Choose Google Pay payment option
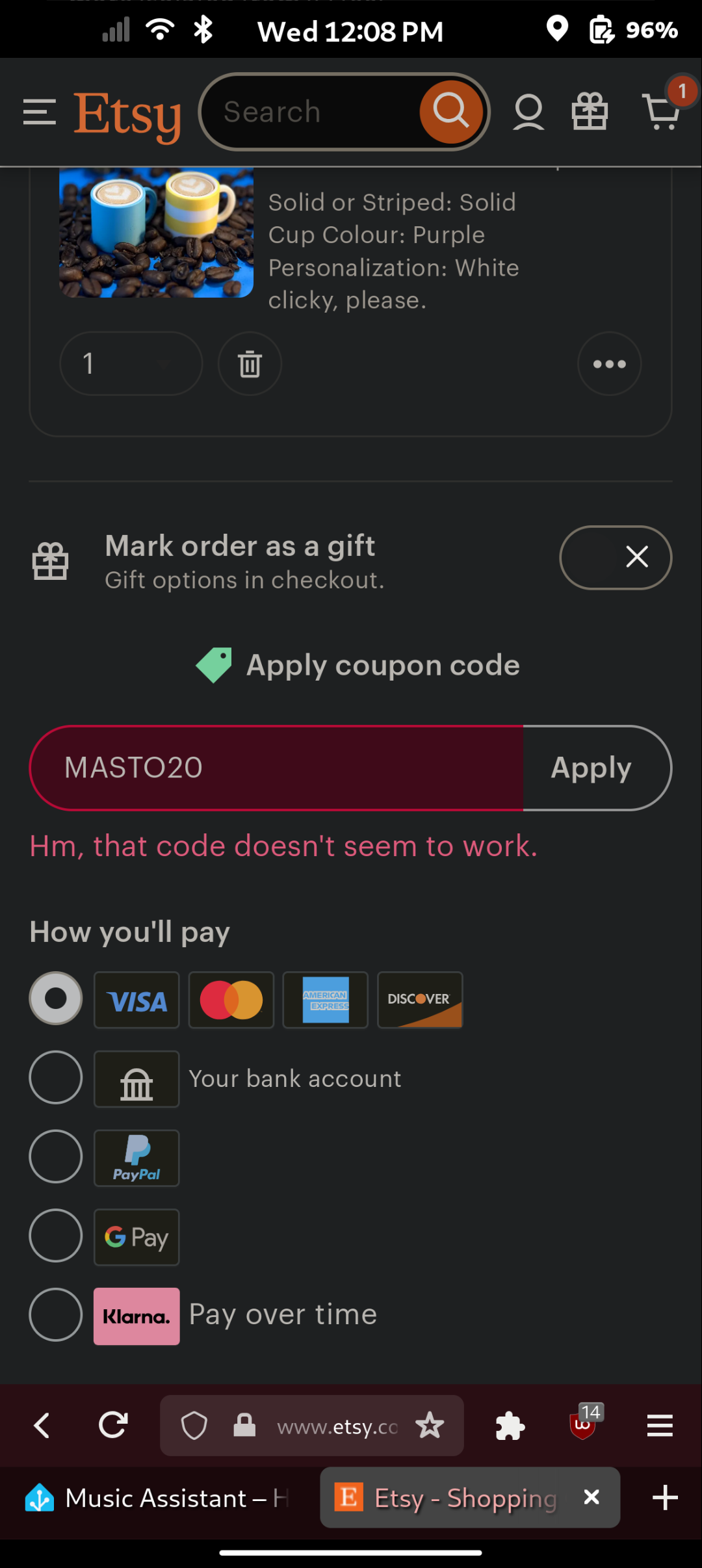The width and height of the screenshot is (702, 1568). pyautogui.click(x=56, y=1236)
